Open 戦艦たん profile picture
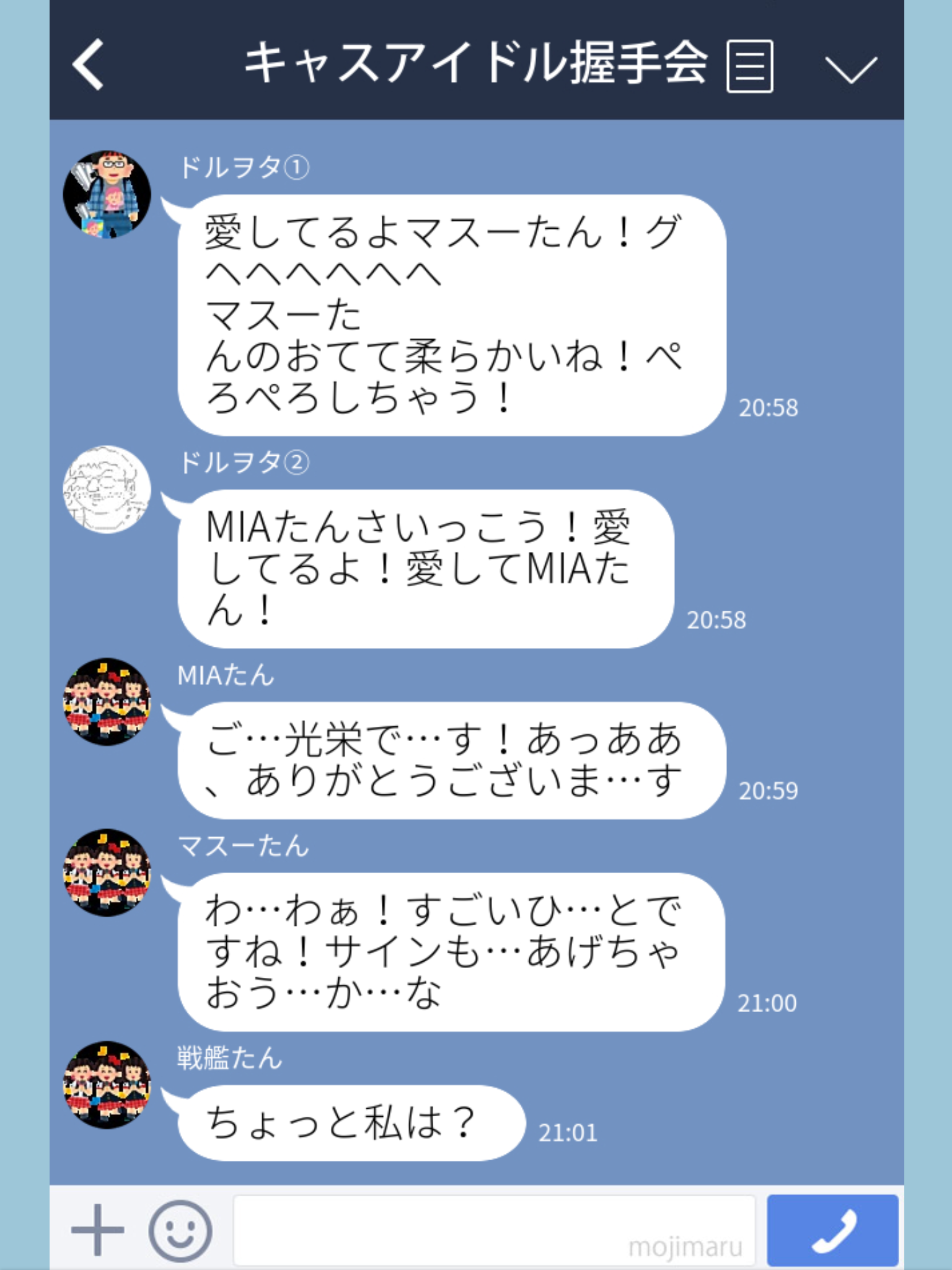 107,1085
